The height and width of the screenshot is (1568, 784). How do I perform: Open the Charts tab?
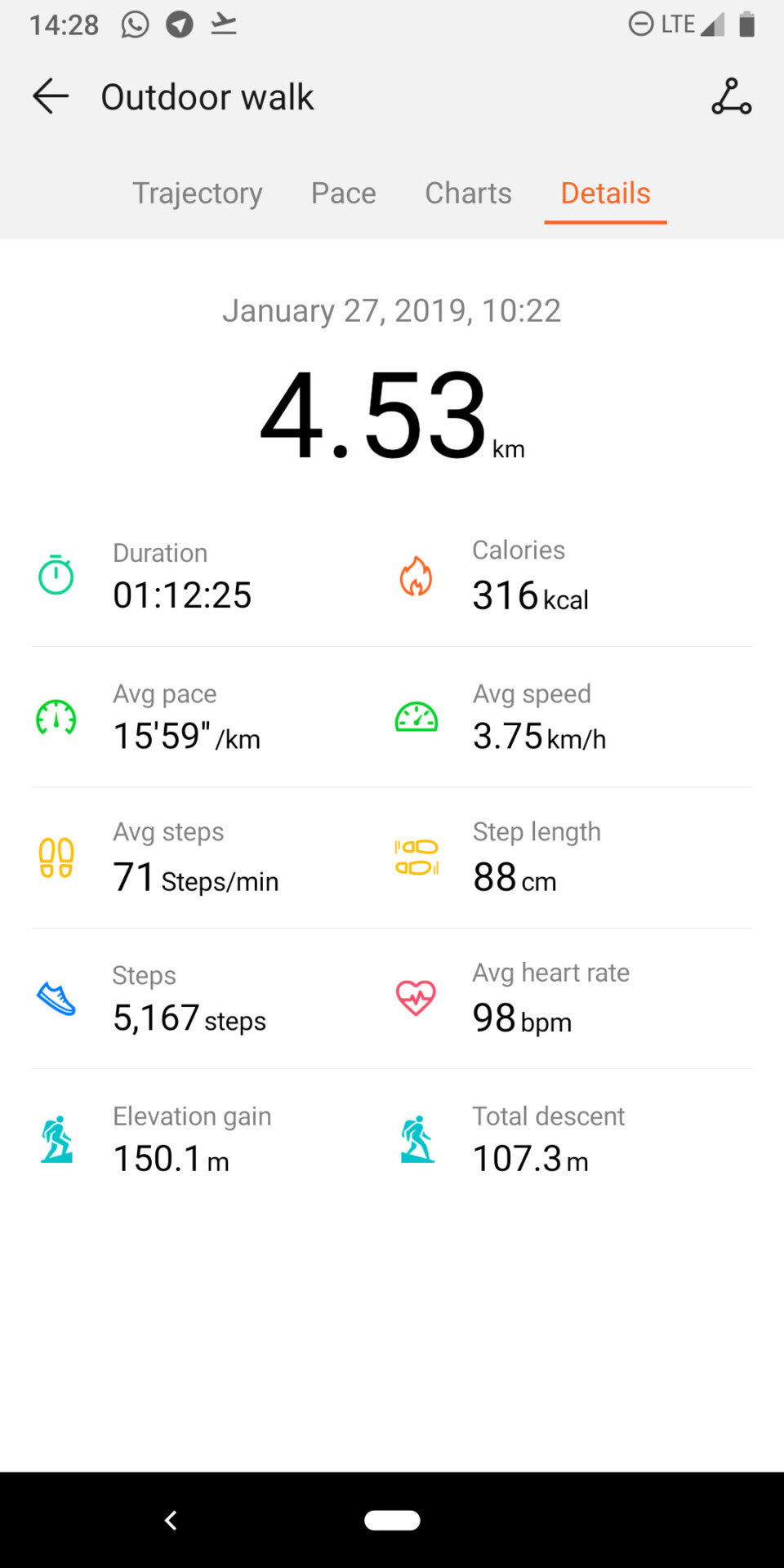pyautogui.click(x=468, y=194)
